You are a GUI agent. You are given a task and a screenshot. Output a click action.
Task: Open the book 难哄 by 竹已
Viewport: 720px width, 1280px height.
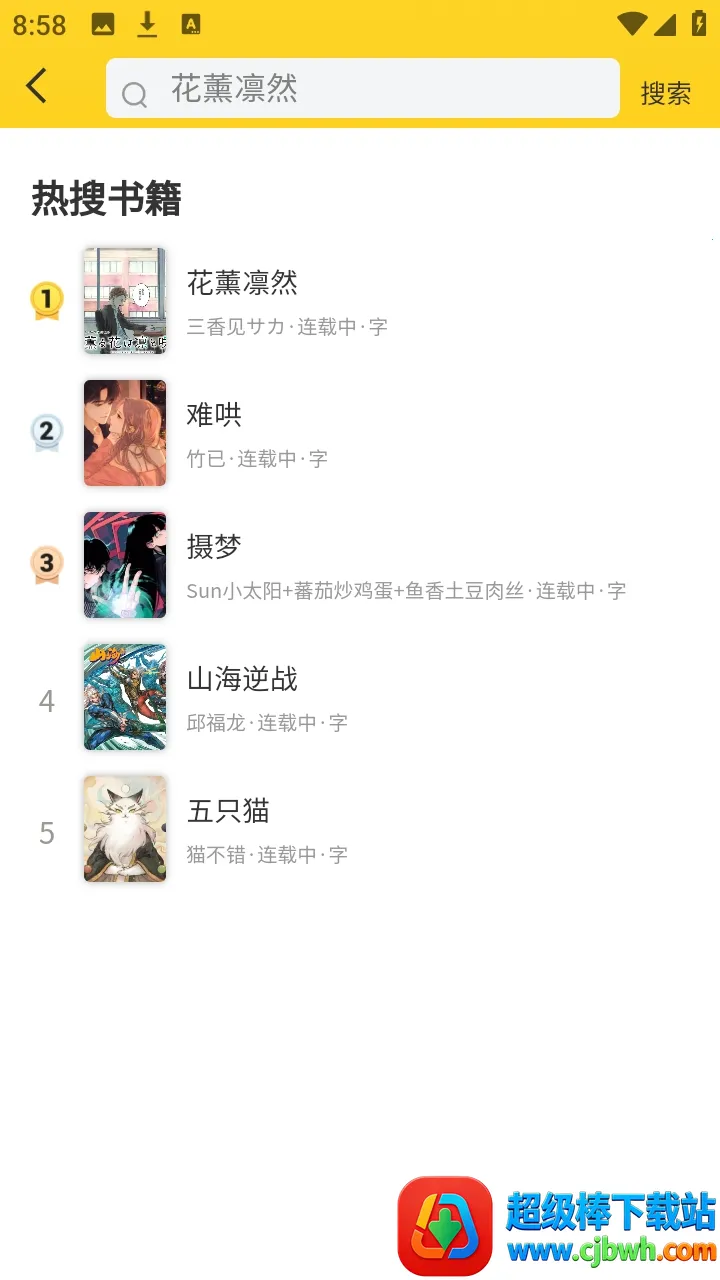(x=214, y=415)
